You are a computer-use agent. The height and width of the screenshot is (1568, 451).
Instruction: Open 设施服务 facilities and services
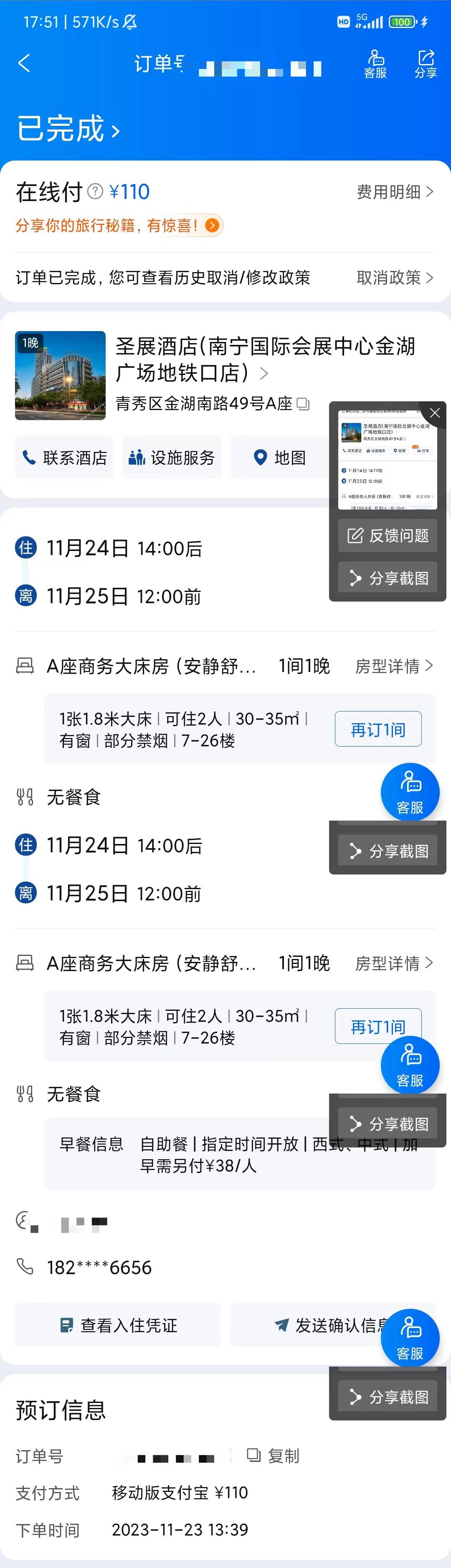[172, 458]
